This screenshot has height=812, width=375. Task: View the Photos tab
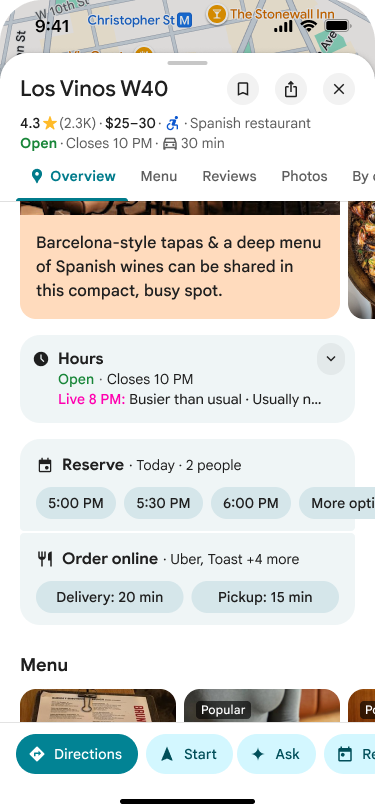point(304,176)
